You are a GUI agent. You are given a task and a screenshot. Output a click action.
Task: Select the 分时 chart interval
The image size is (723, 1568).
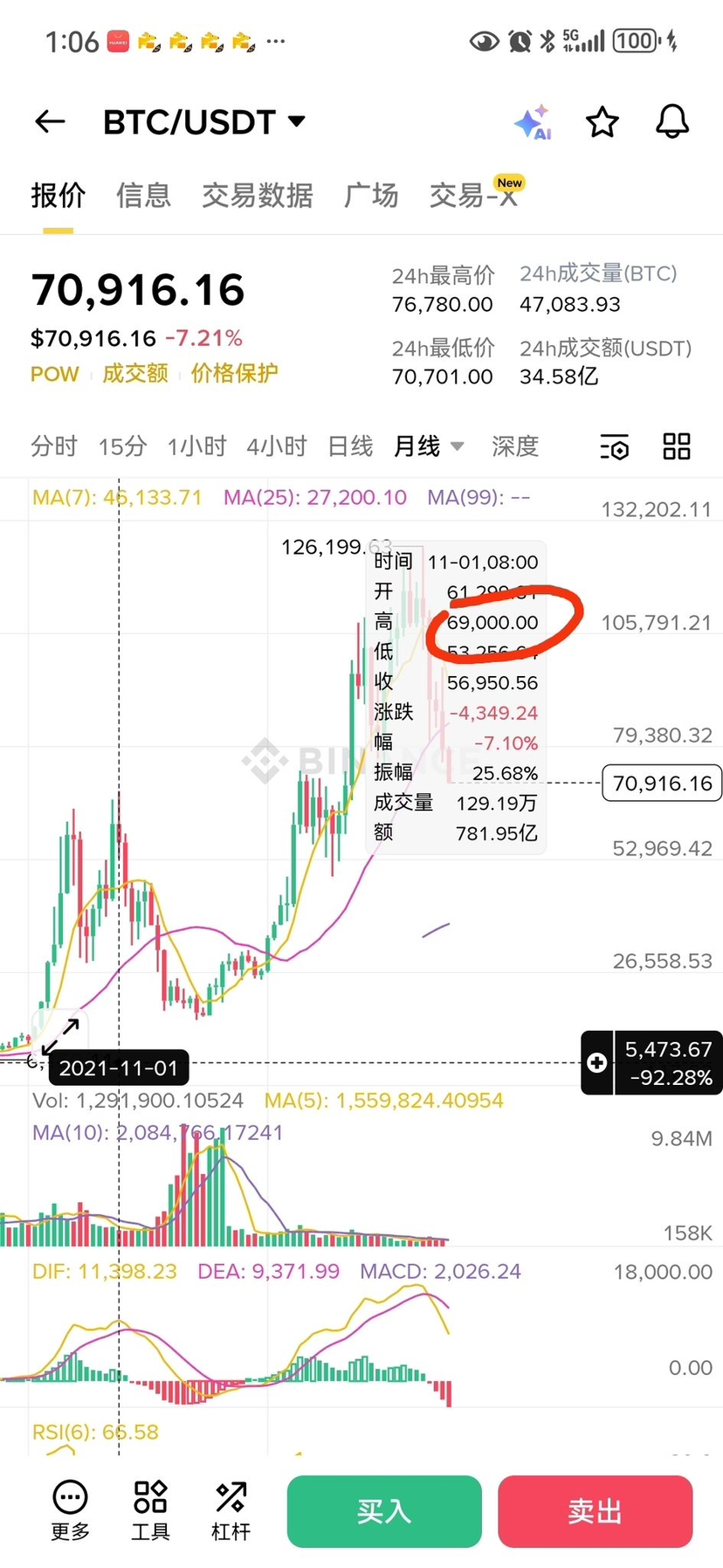(54, 446)
